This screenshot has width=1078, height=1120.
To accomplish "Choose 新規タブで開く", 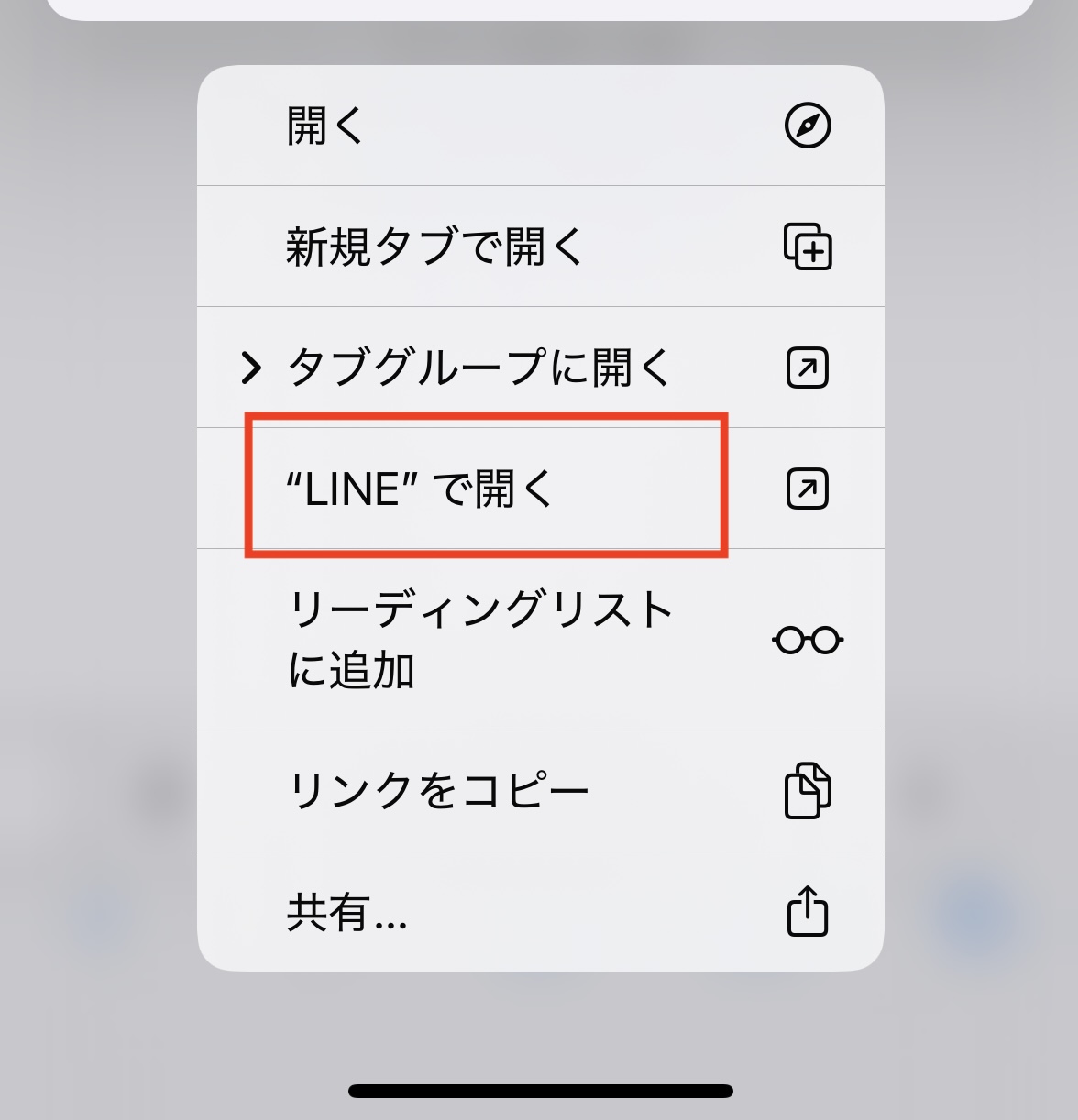I will pos(540,247).
